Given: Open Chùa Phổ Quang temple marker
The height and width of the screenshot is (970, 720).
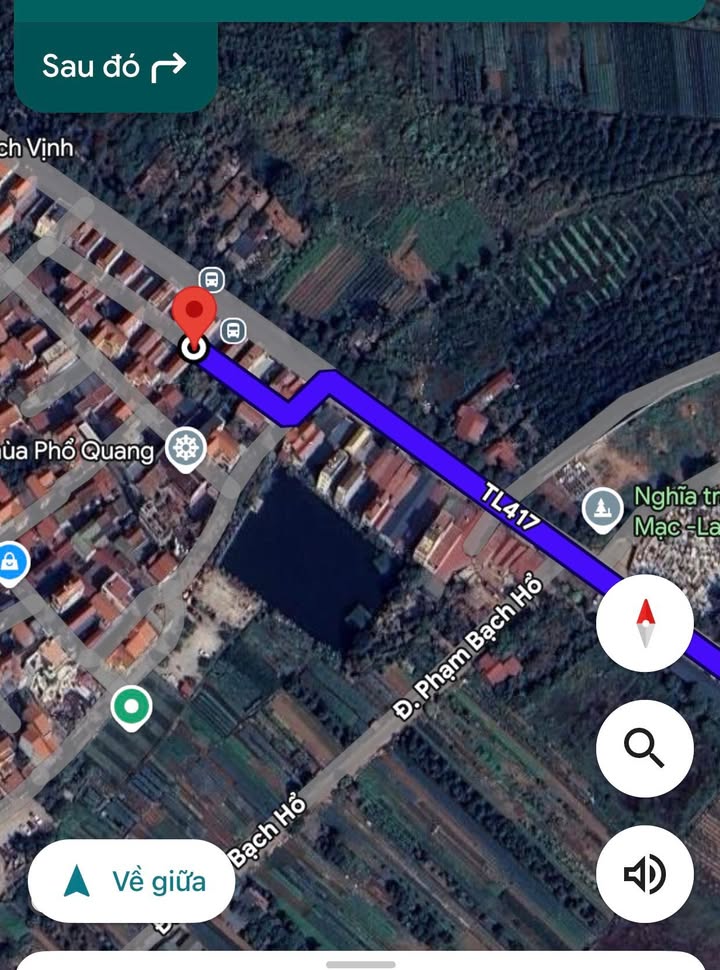Looking at the screenshot, I should [x=186, y=449].
